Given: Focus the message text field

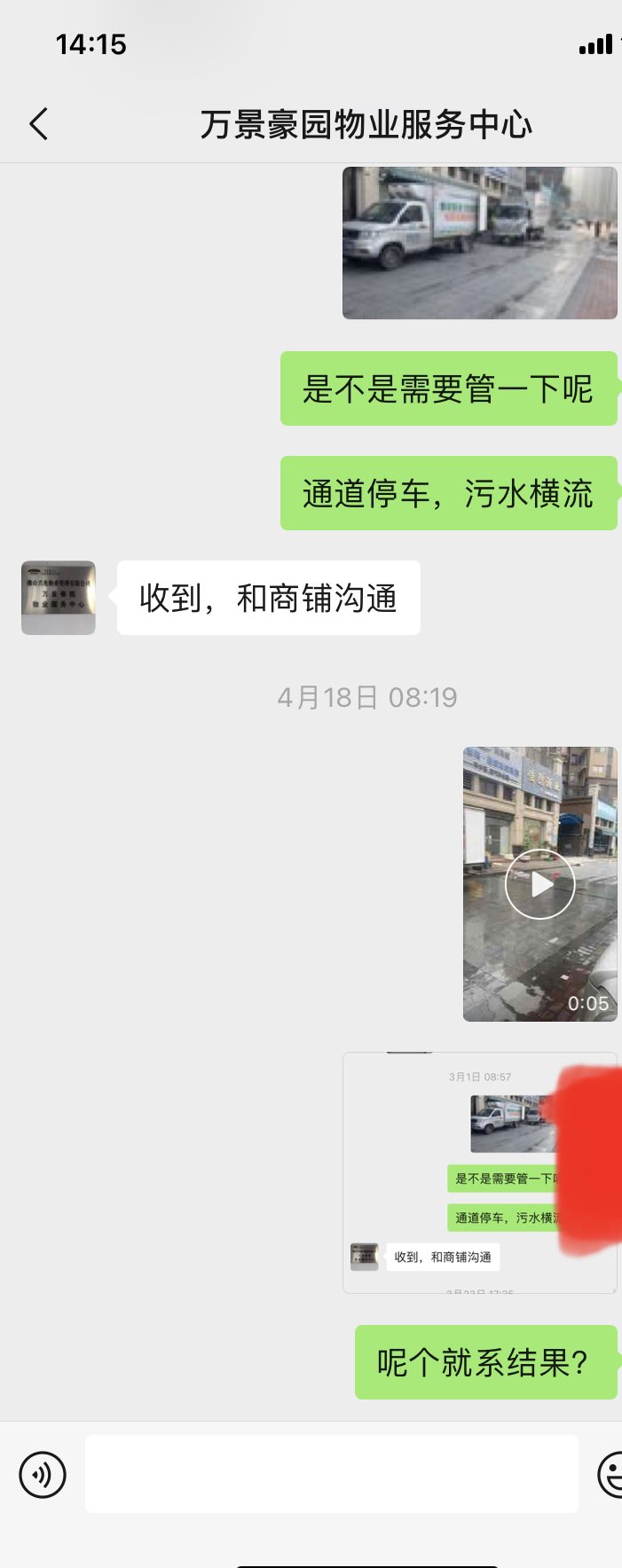Looking at the screenshot, I should (332, 1474).
